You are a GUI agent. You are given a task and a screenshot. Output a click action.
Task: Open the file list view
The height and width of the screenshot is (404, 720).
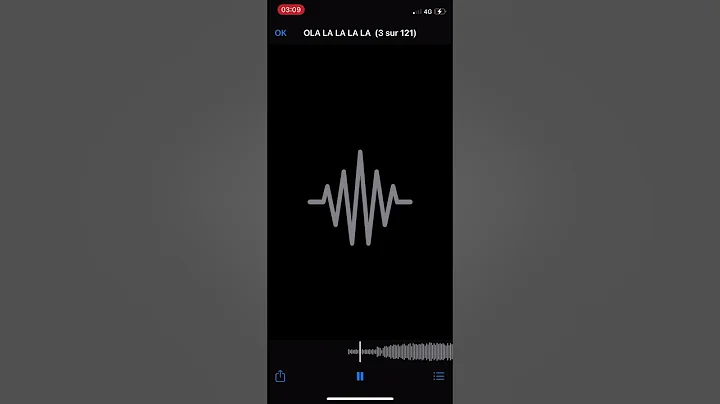[x=438, y=376]
